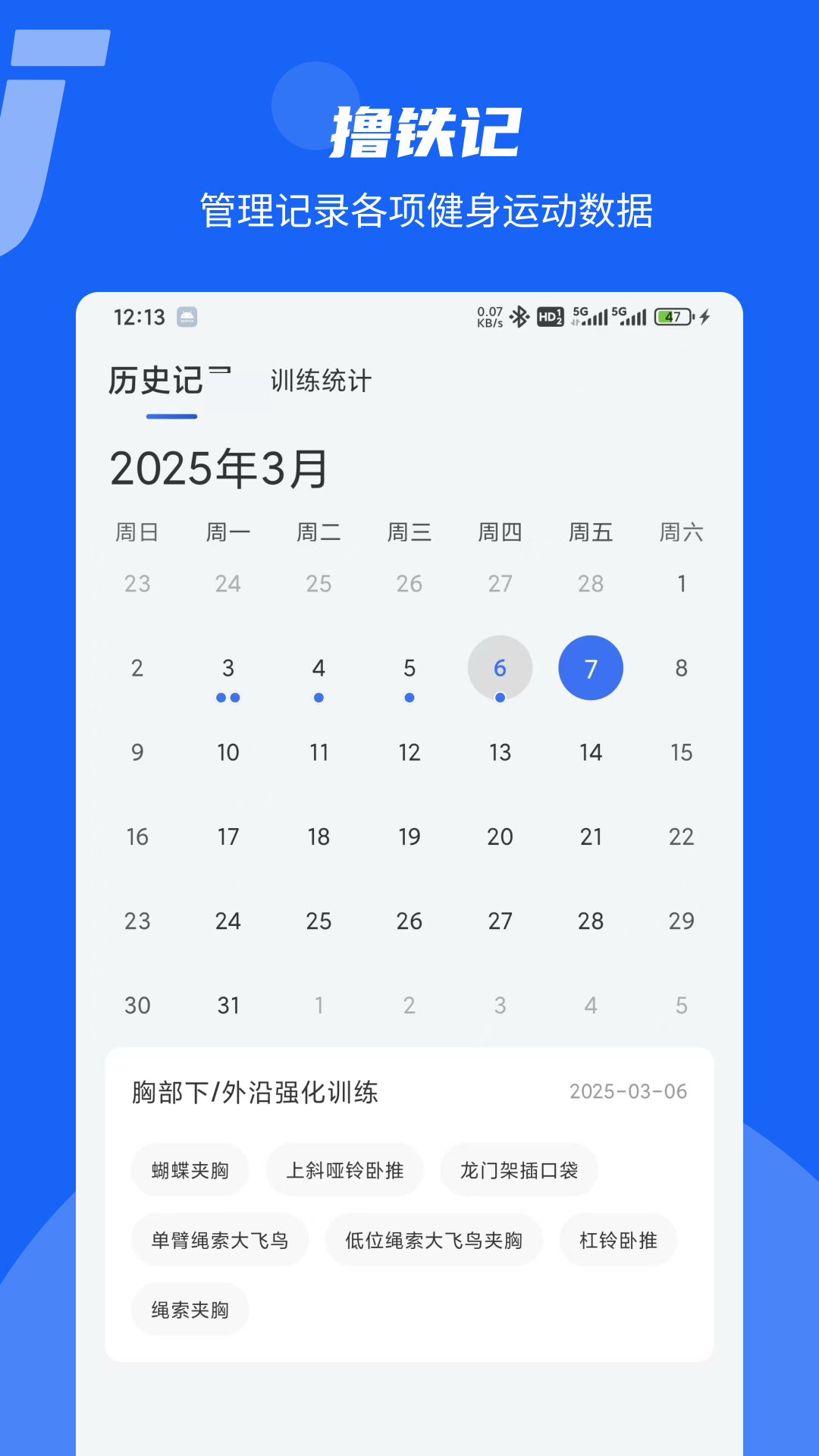Tap the activity dot under March 5
This screenshot has width=819, height=1456.
coord(409,697)
